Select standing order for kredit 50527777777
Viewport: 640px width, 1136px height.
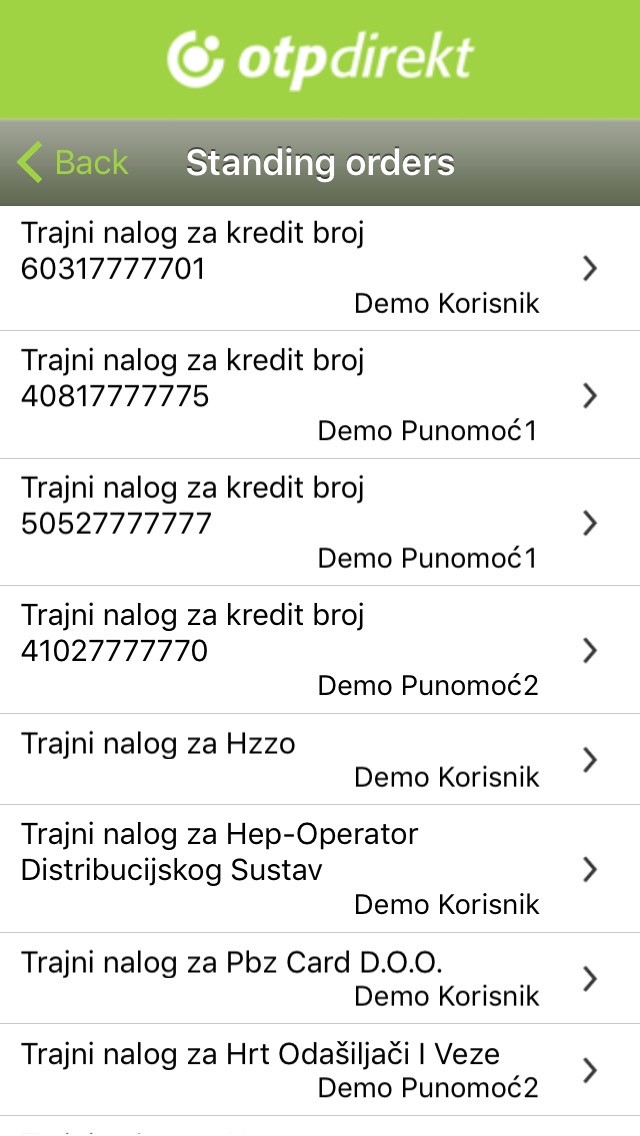tap(320, 522)
